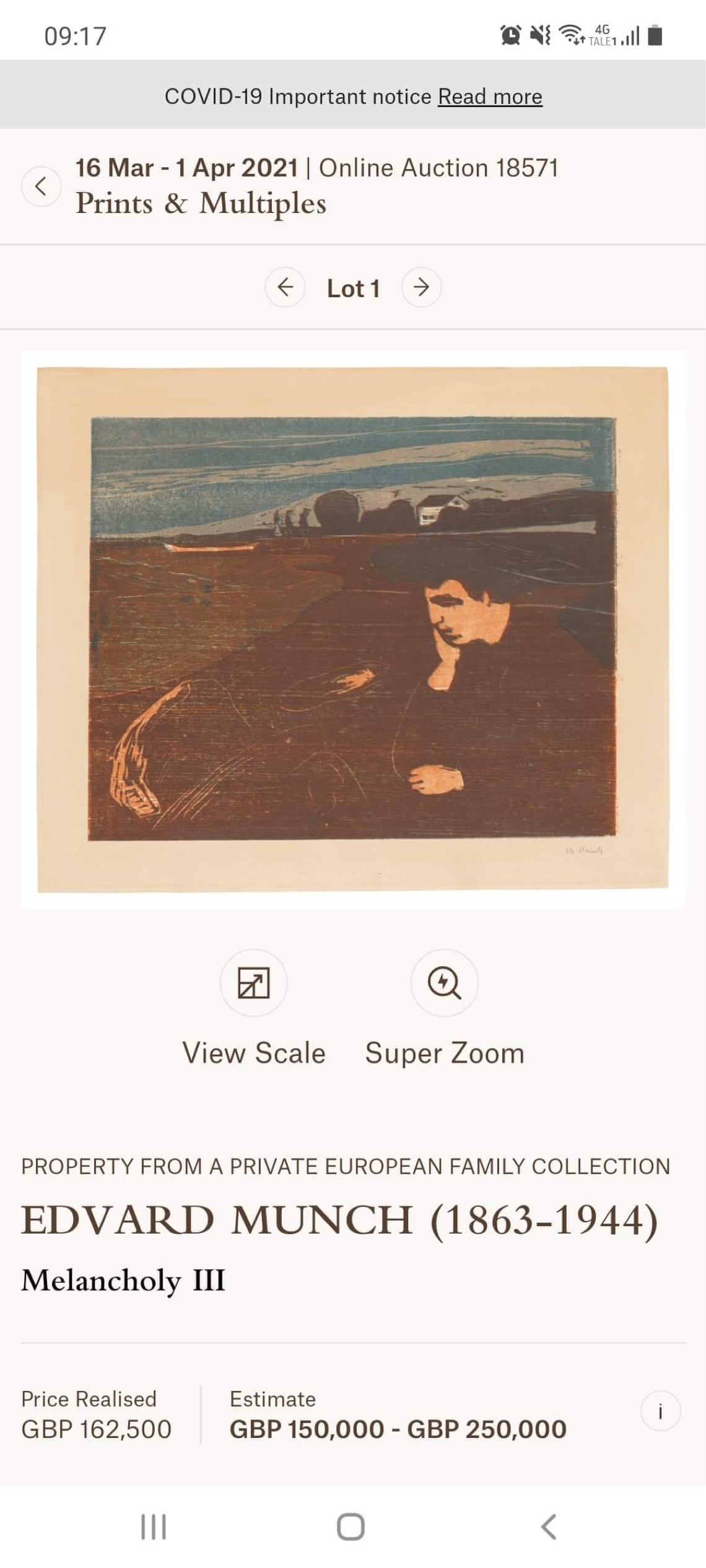Open the COVID-19 Read more link

(x=490, y=97)
